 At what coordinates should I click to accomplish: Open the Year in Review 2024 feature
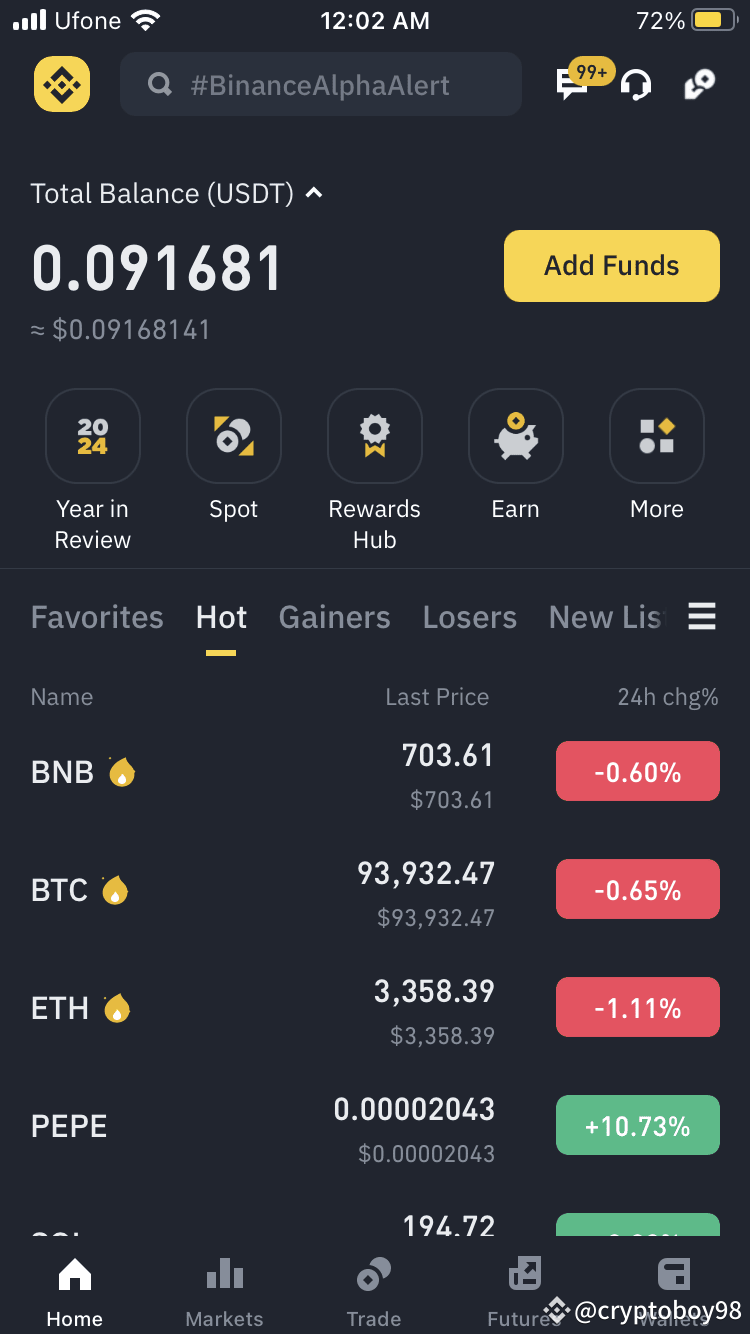click(92, 436)
